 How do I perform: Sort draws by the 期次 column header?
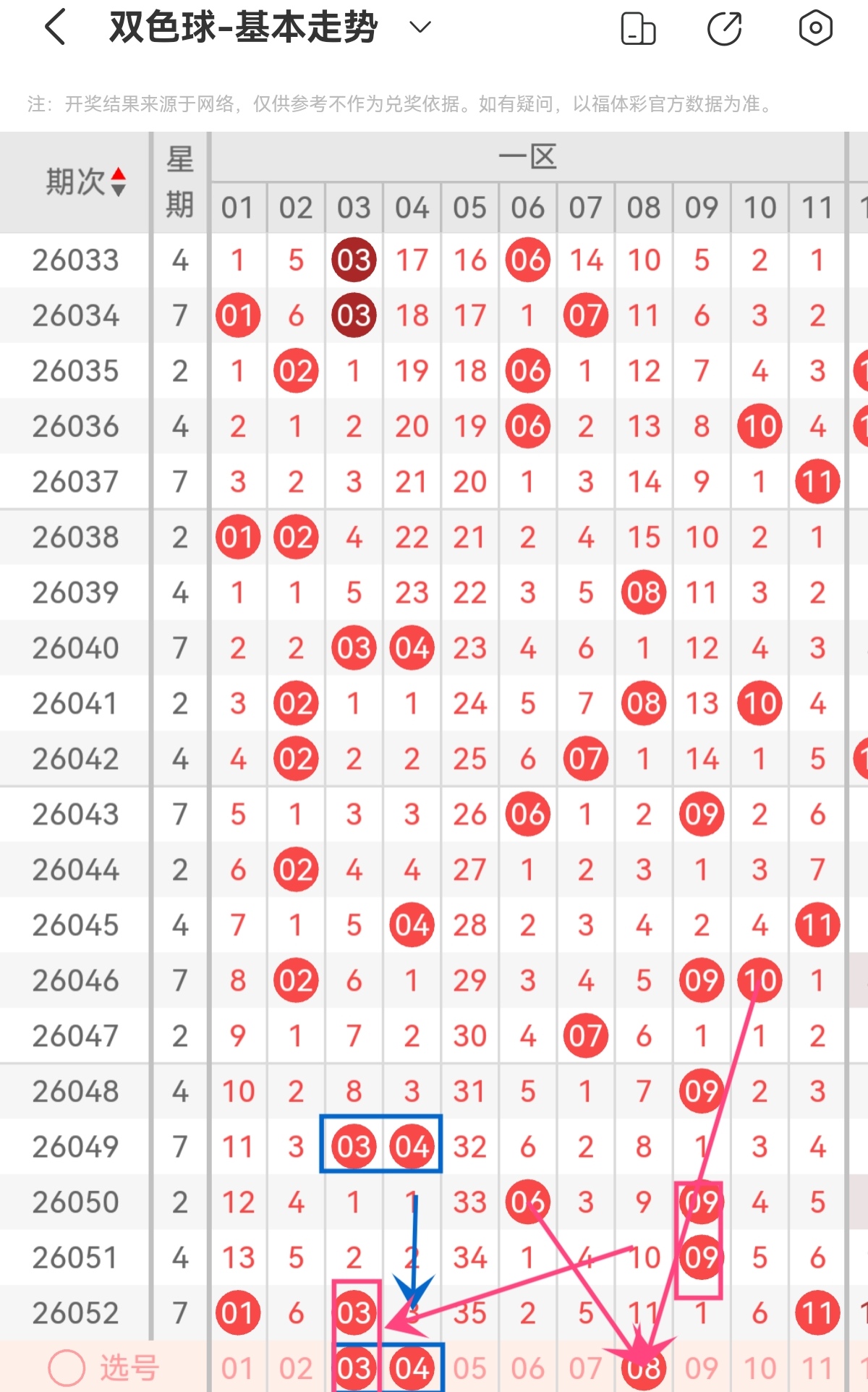tap(87, 182)
